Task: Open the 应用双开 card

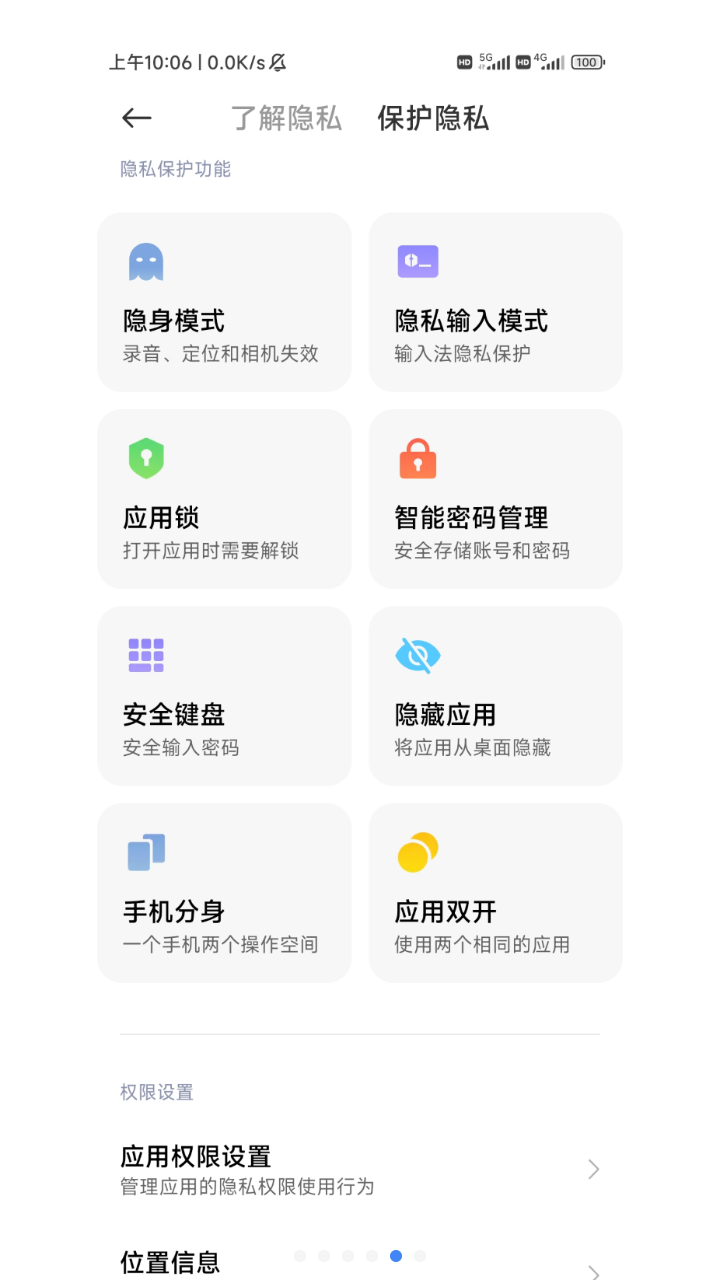Action: pyautogui.click(x=496, y=893)
